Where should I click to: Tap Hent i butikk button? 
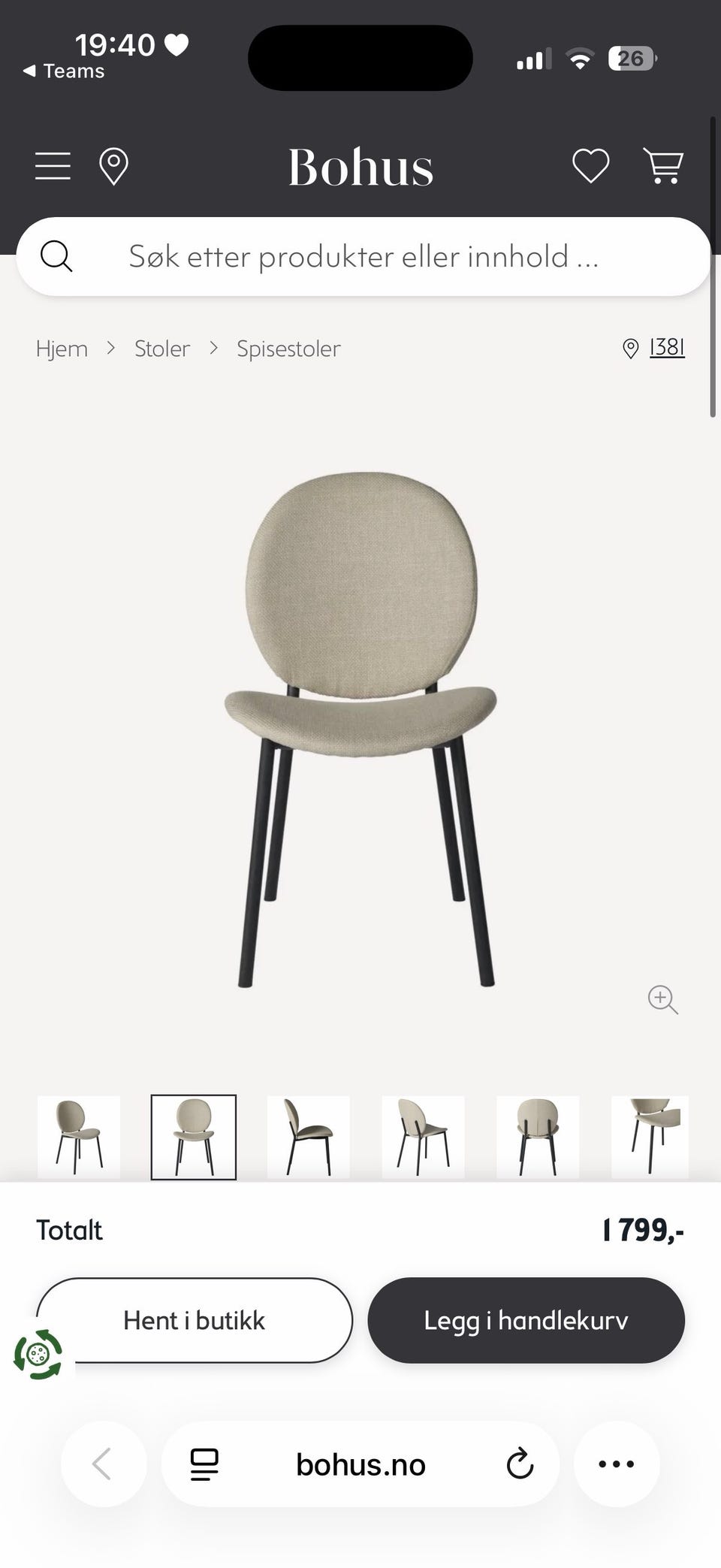[195, 1320]
